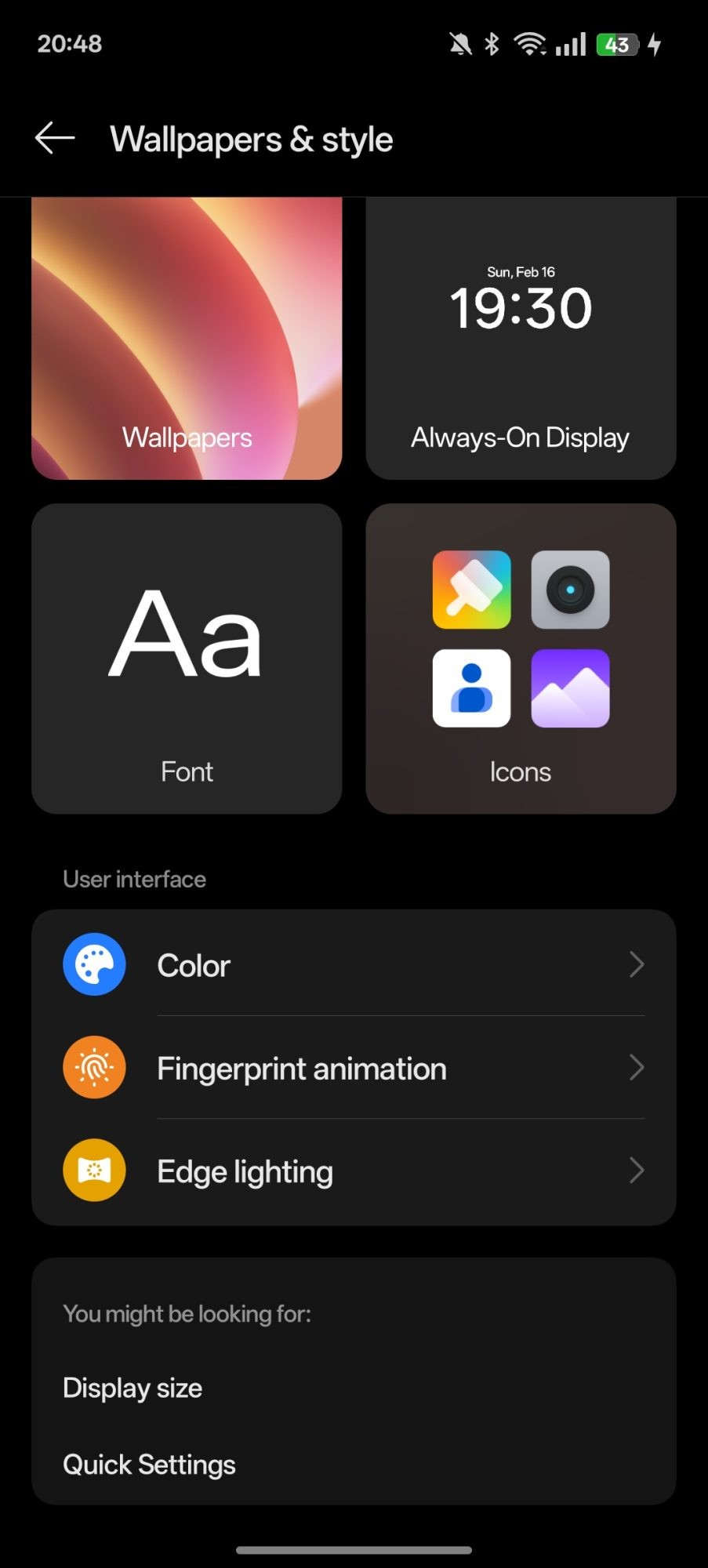Open Color settings
Image resolution: width=708 pixels, height=1568 pixels.
coord(354,965)
